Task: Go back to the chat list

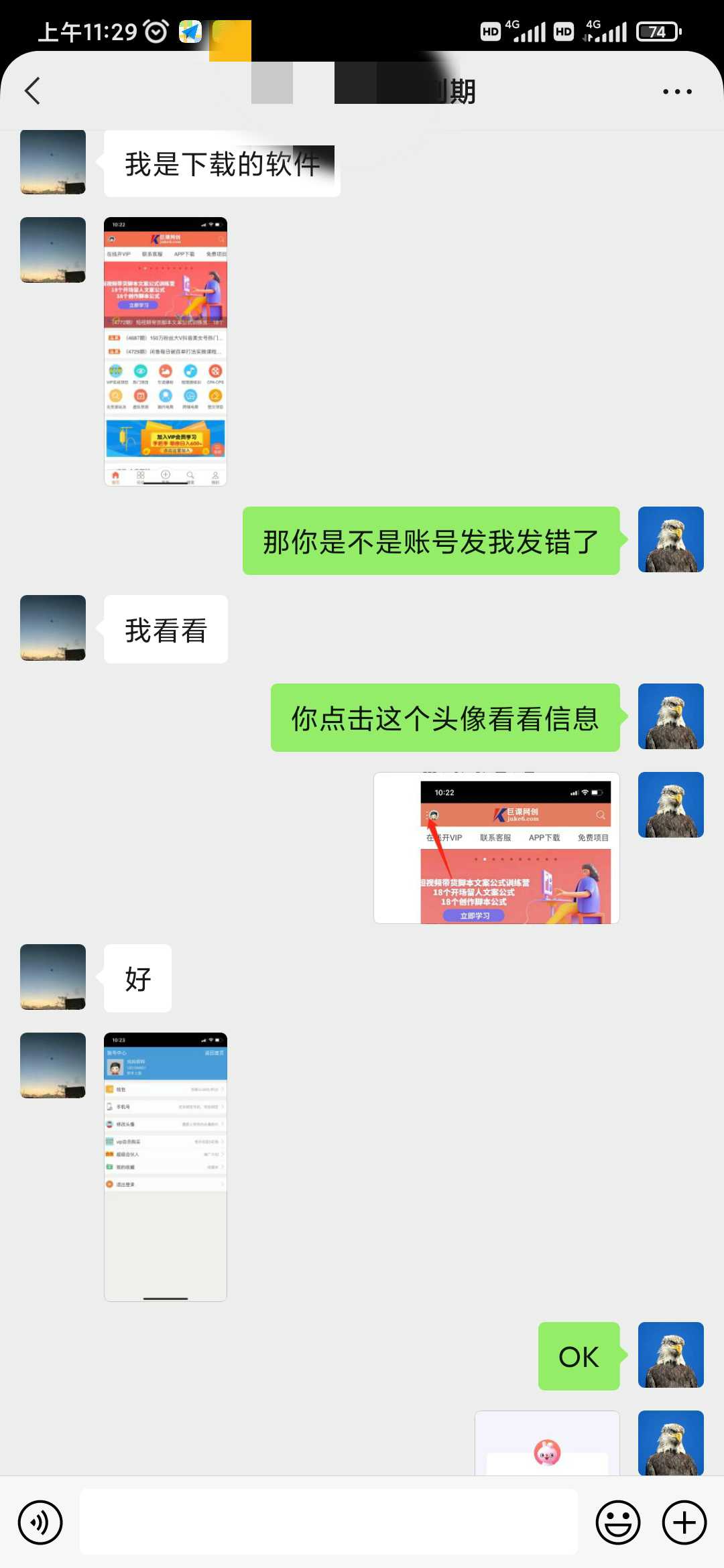Action: [32, 91]
